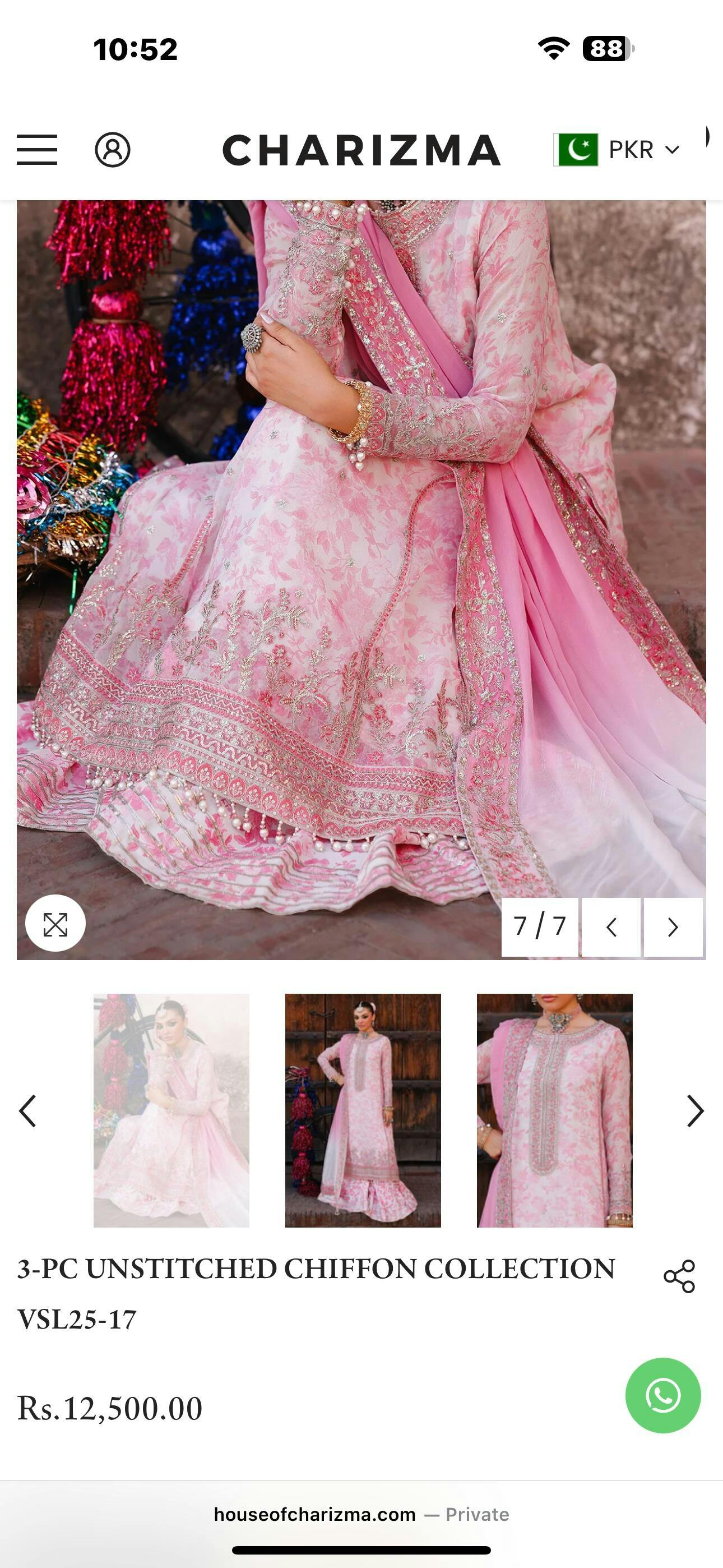Chat with the store on WhatsApp
Screen dimensions: 723x1568
pyautogui.click(x=662, y=1395)
